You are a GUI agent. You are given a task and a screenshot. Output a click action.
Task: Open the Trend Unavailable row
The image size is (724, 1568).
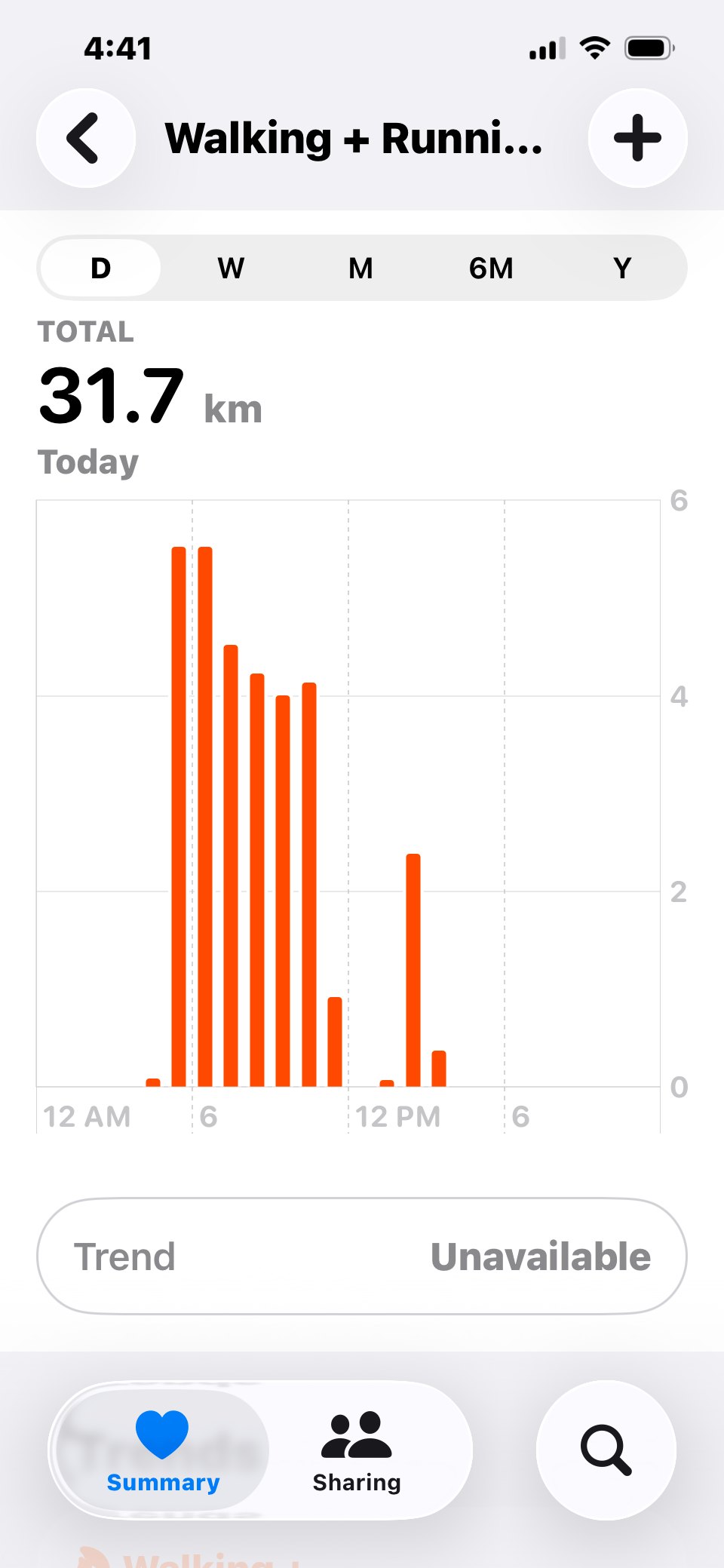pos(362,1257)
